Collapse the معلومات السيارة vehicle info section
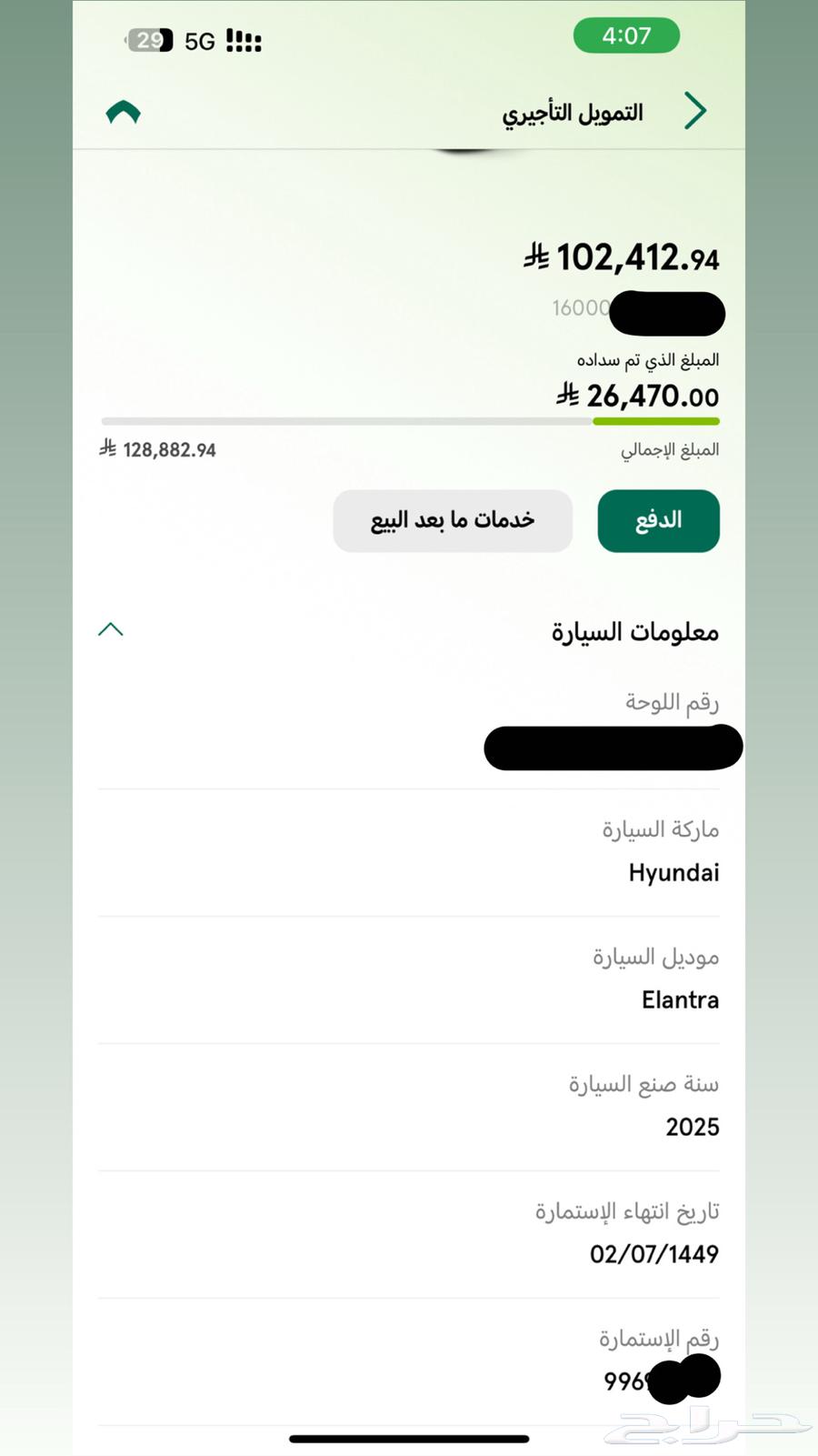 tap(111, 629)
